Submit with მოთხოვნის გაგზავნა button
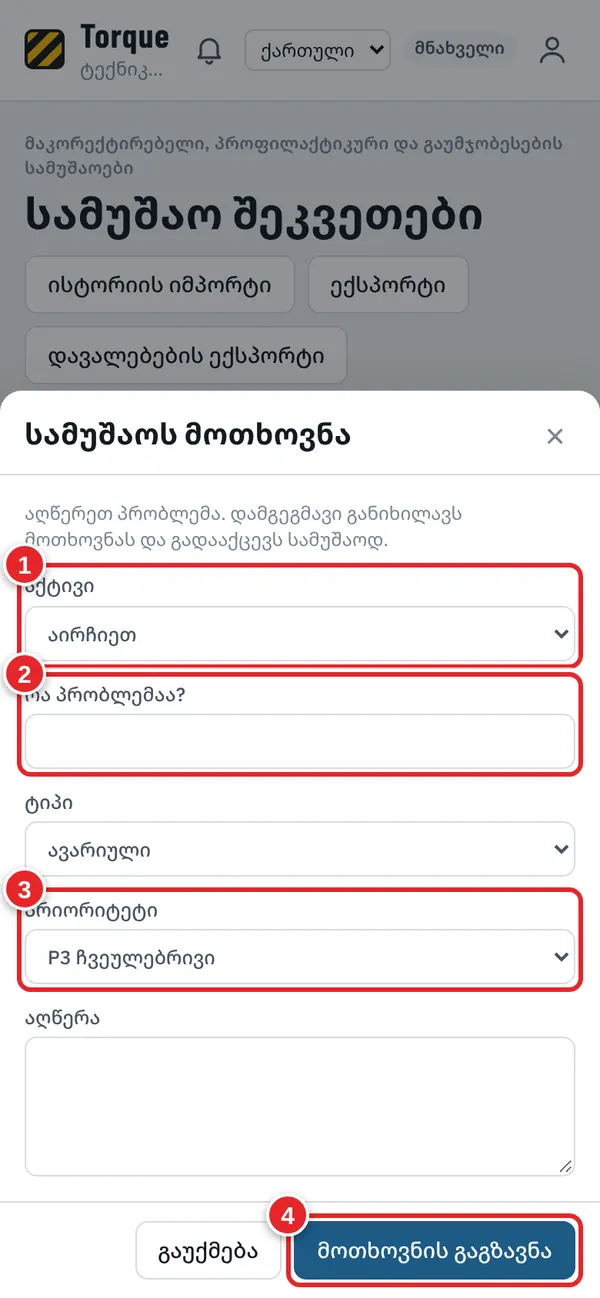Screen dimensions: 600x1298 pos(433,1250)
